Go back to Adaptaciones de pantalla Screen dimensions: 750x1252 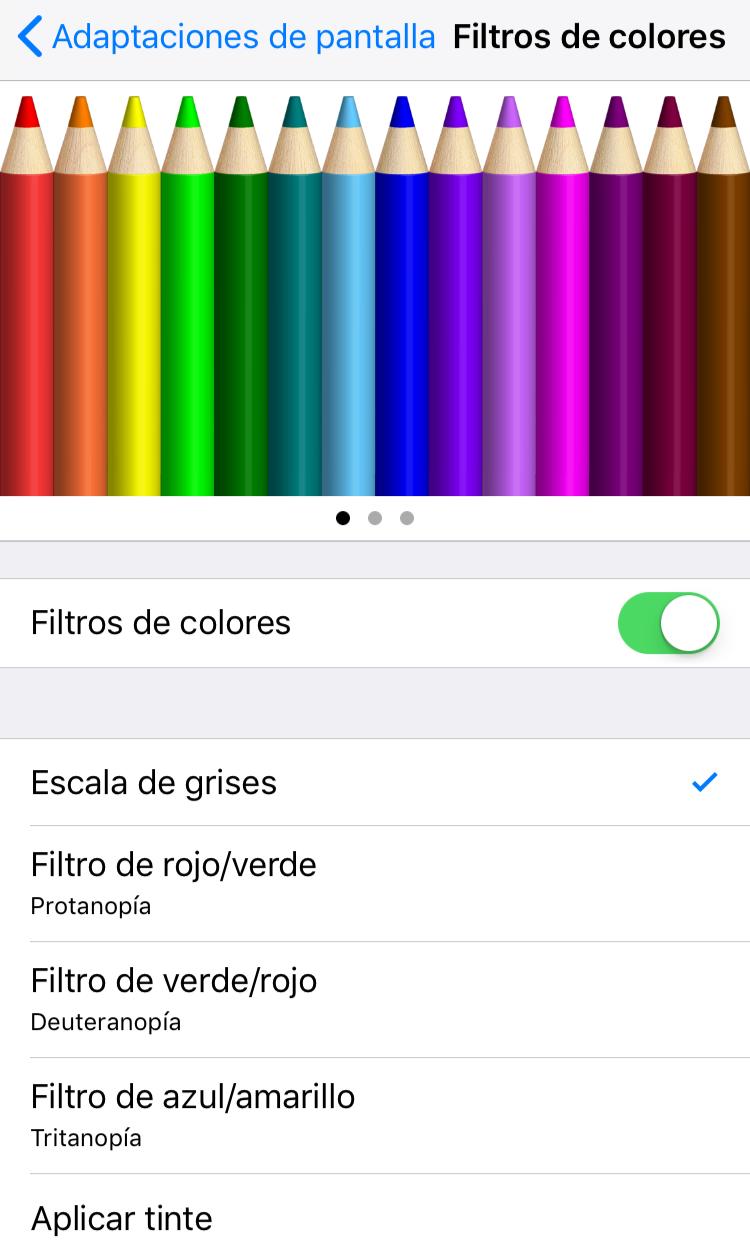pos(228,37)
